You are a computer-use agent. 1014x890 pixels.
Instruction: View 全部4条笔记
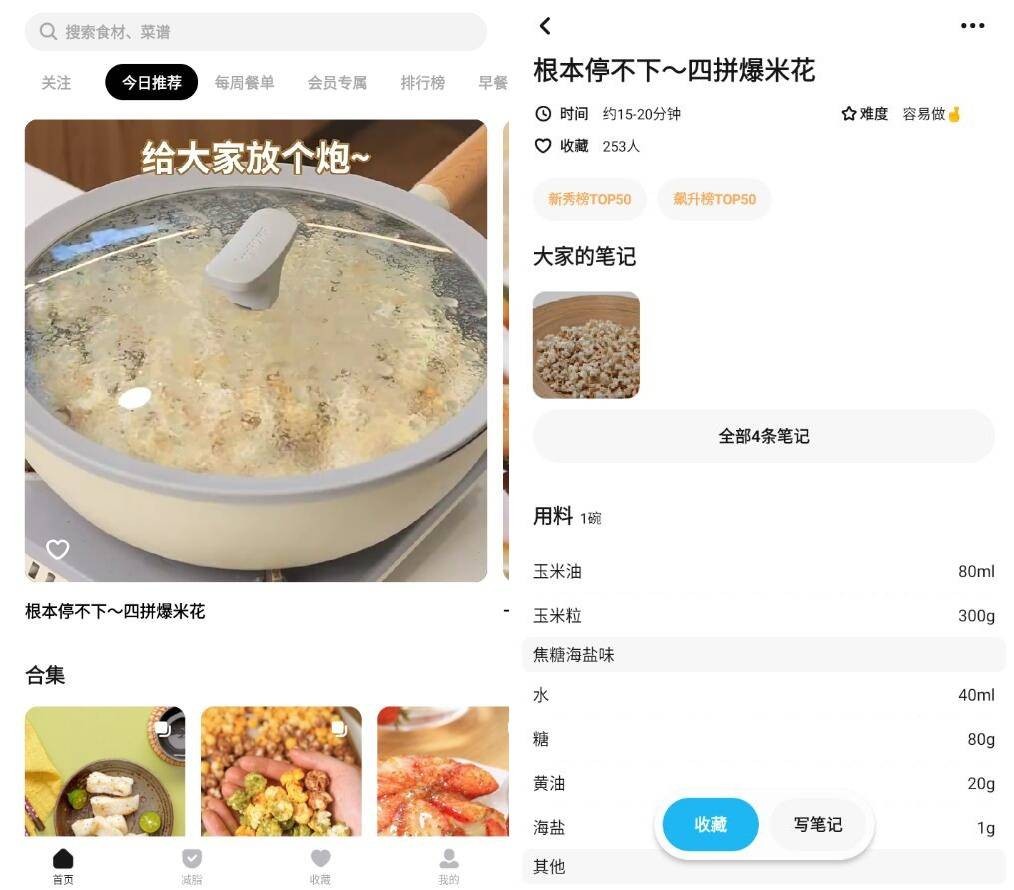(763, 436)
